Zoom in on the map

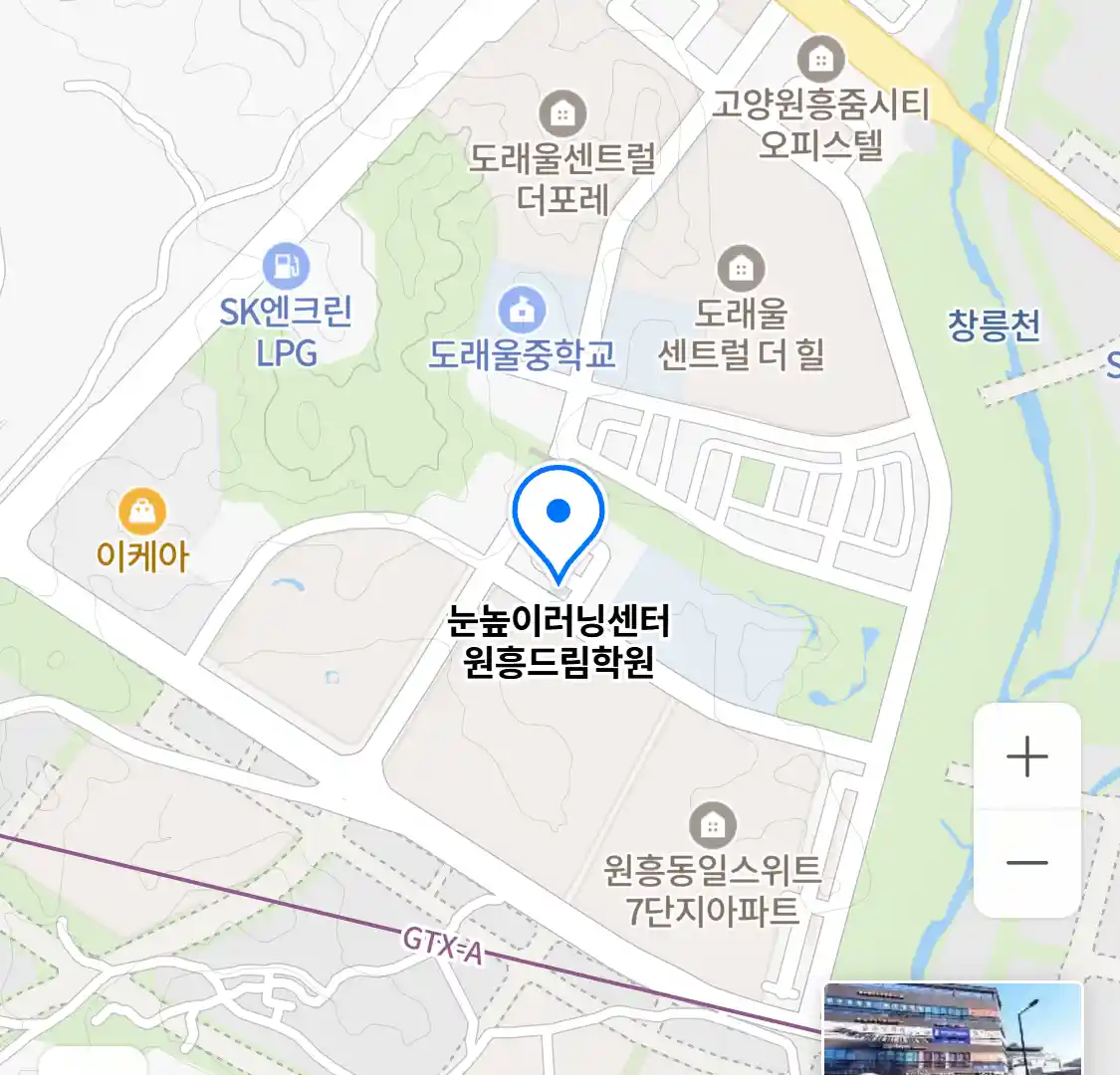[1026, 757]
